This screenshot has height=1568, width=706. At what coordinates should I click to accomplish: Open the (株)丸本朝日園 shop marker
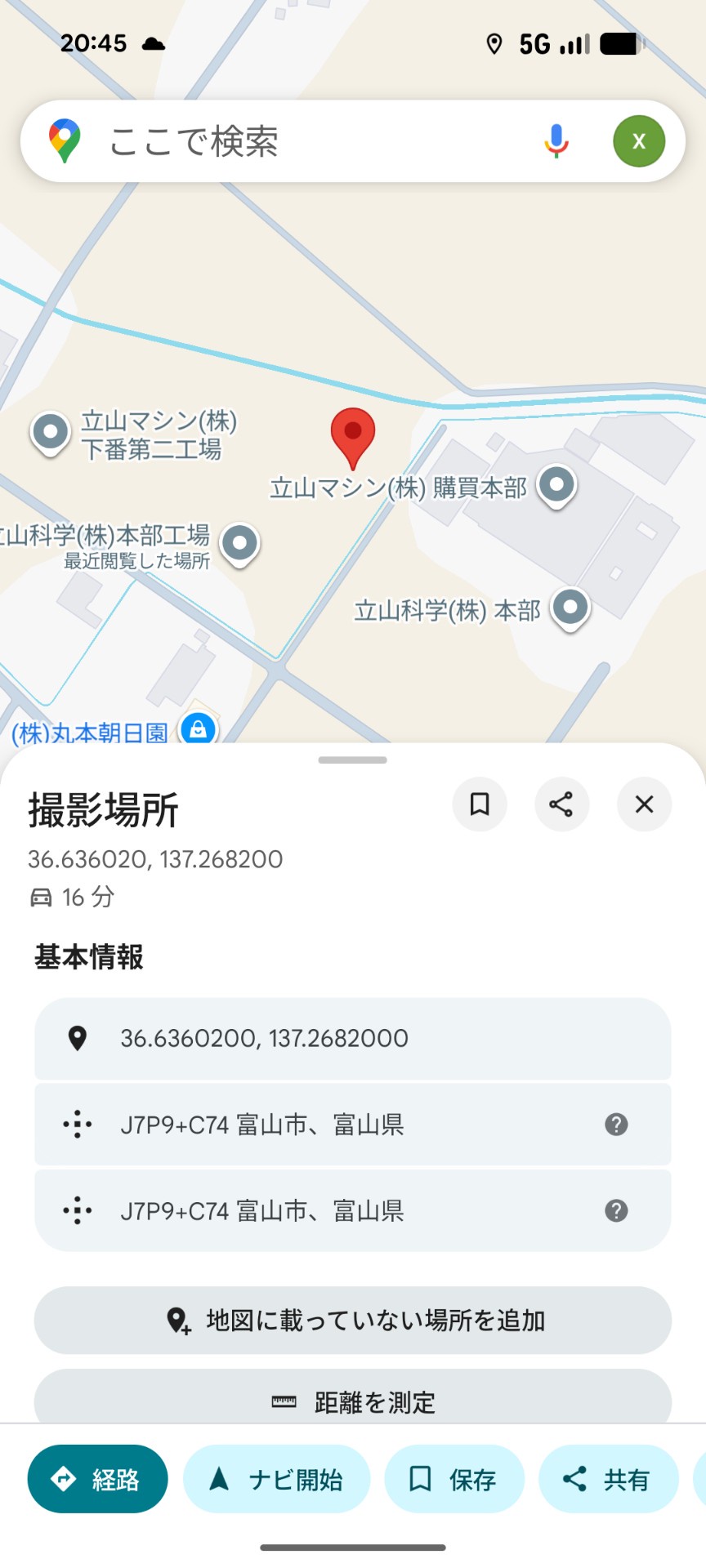[198, 729]
